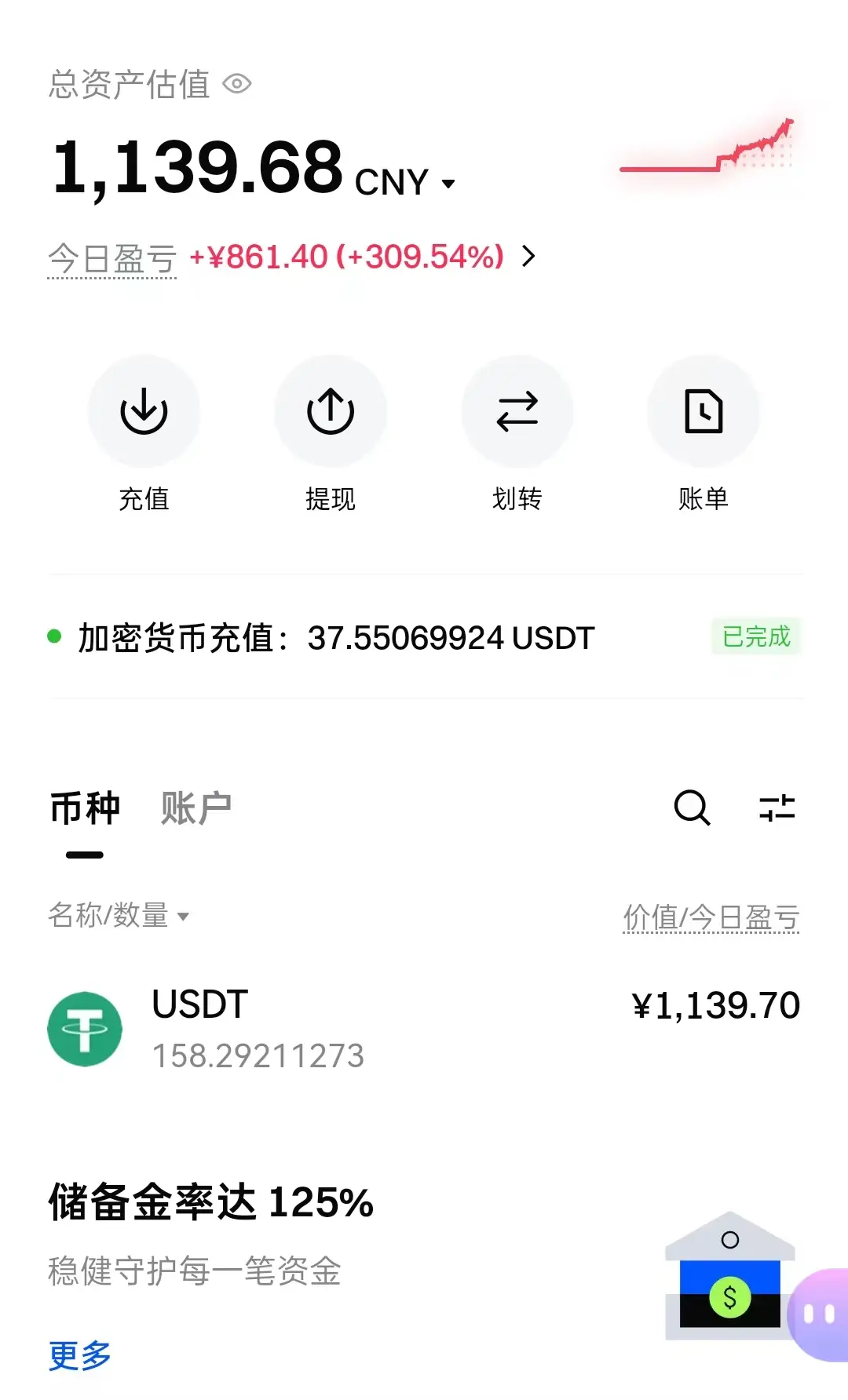Open today's profit and loss details
Screen dimensions: 848x1400
[528, 257]
